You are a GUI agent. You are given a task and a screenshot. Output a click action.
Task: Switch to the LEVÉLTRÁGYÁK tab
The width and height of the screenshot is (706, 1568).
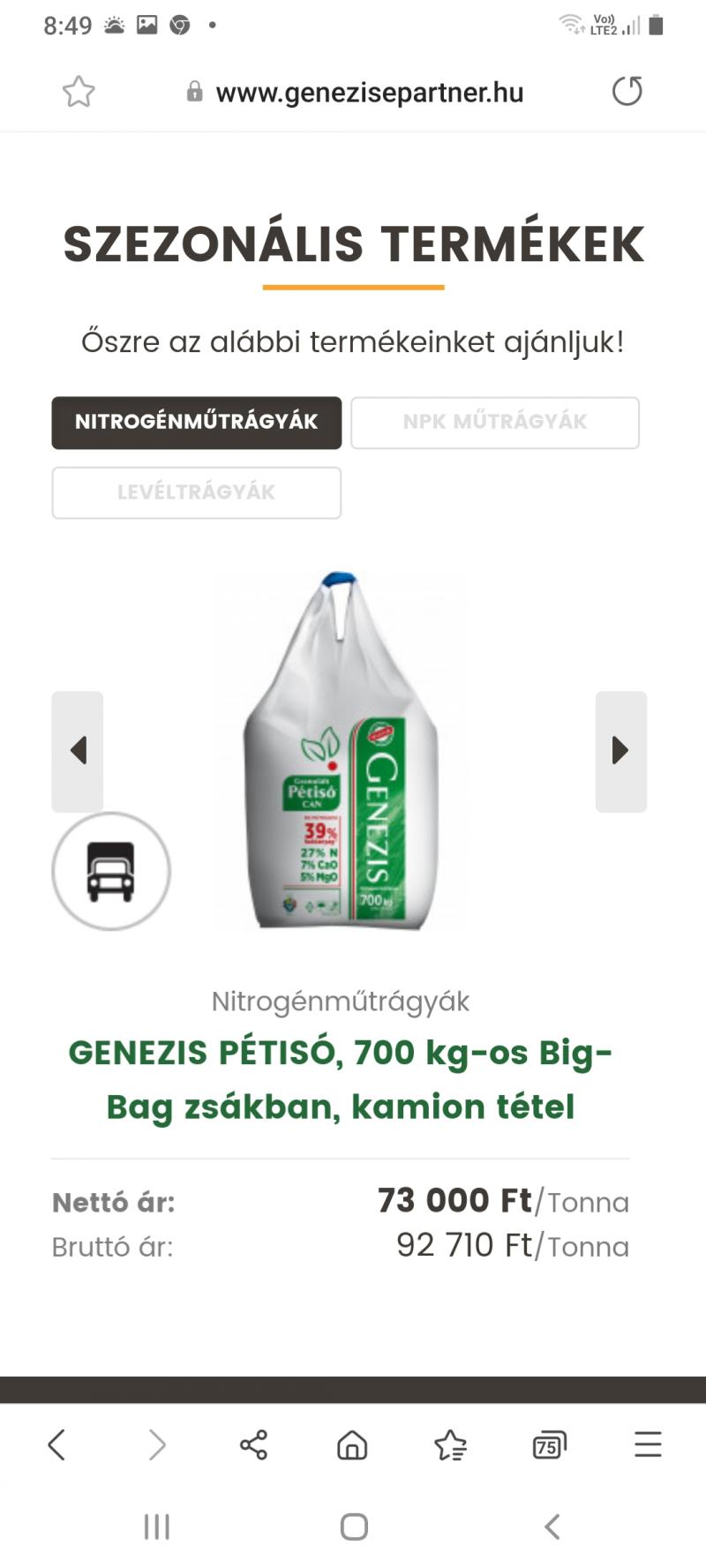click(197, 492)
